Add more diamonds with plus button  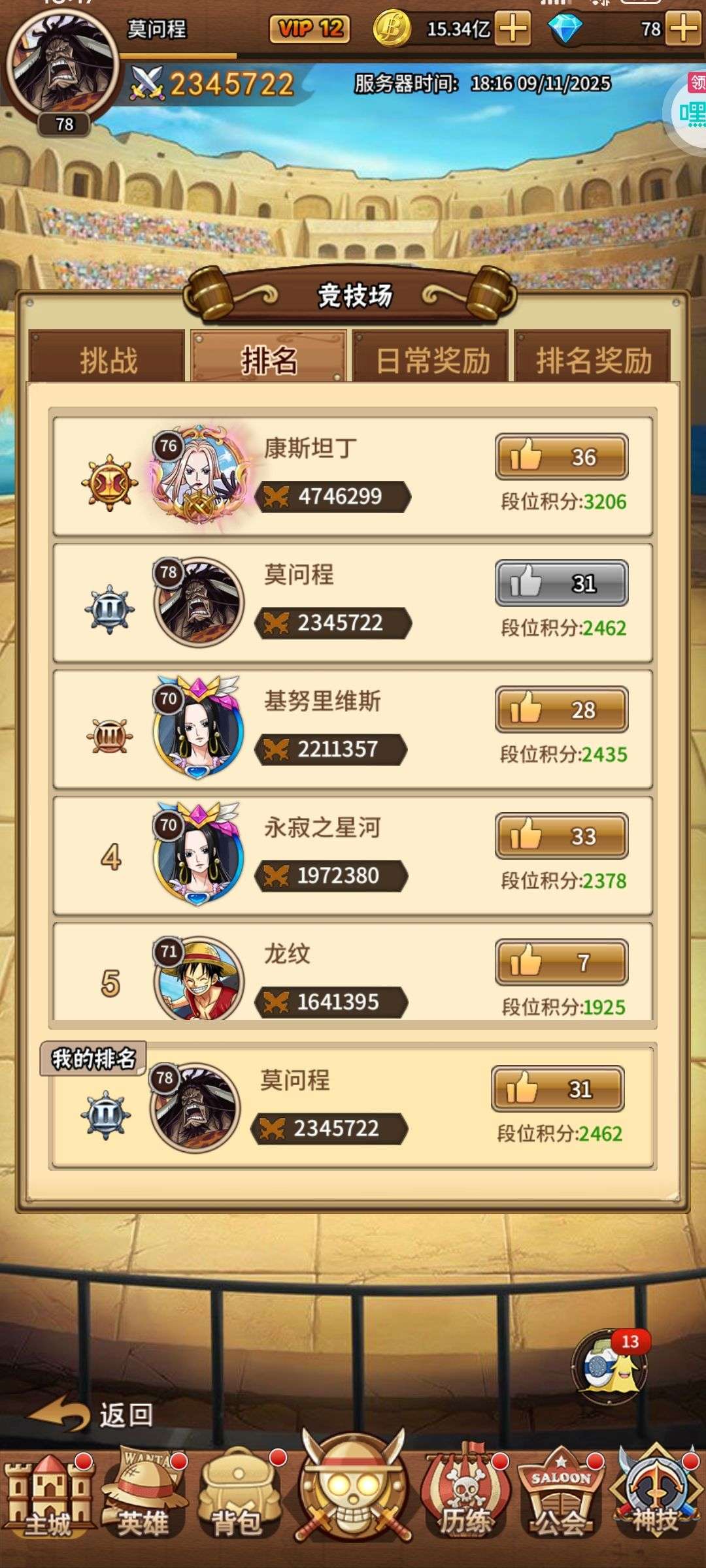pos(684,29)
